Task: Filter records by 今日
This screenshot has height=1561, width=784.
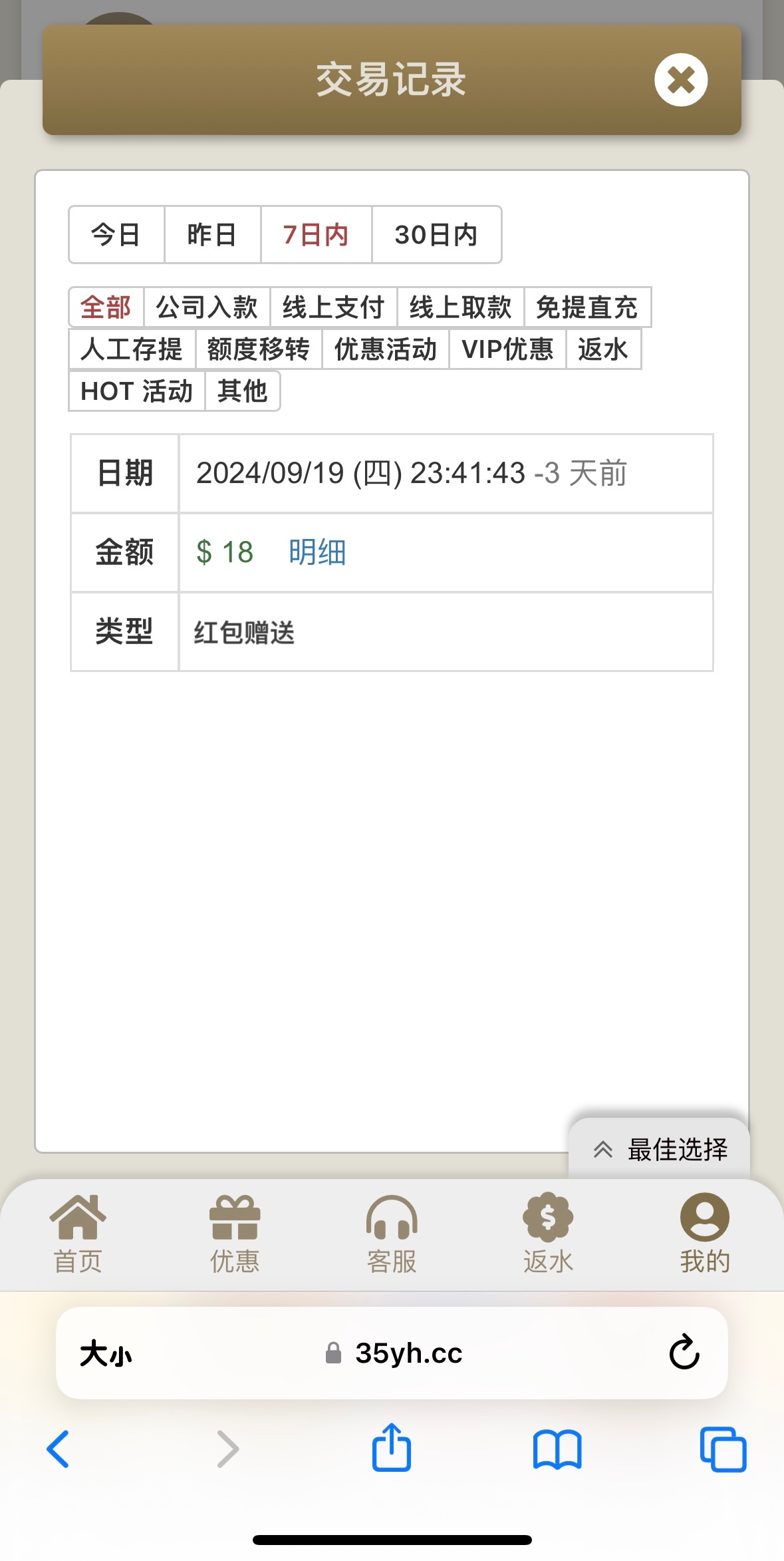Action: coord(116,235)
